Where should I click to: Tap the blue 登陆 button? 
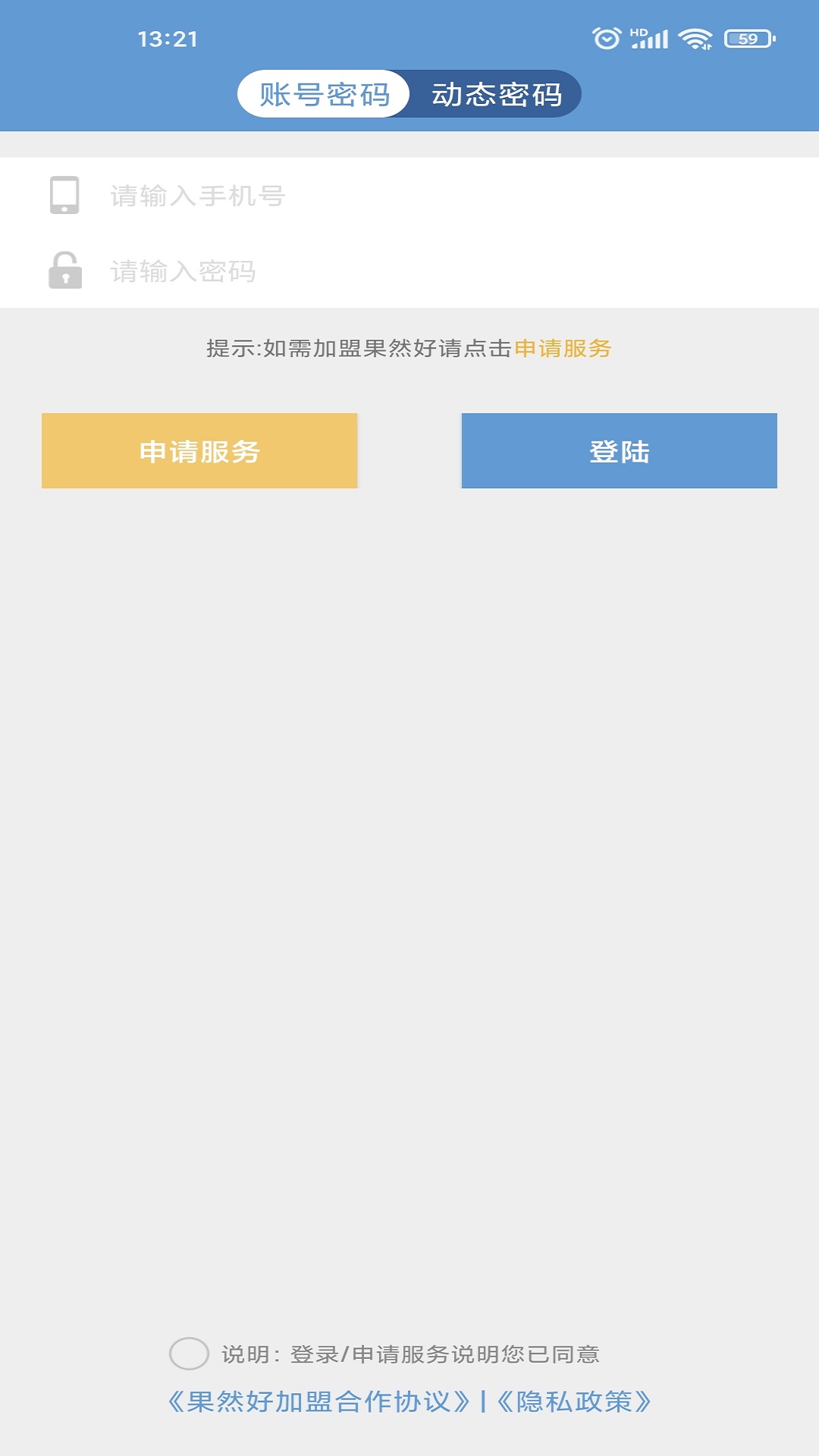click(x=619, y=451)
